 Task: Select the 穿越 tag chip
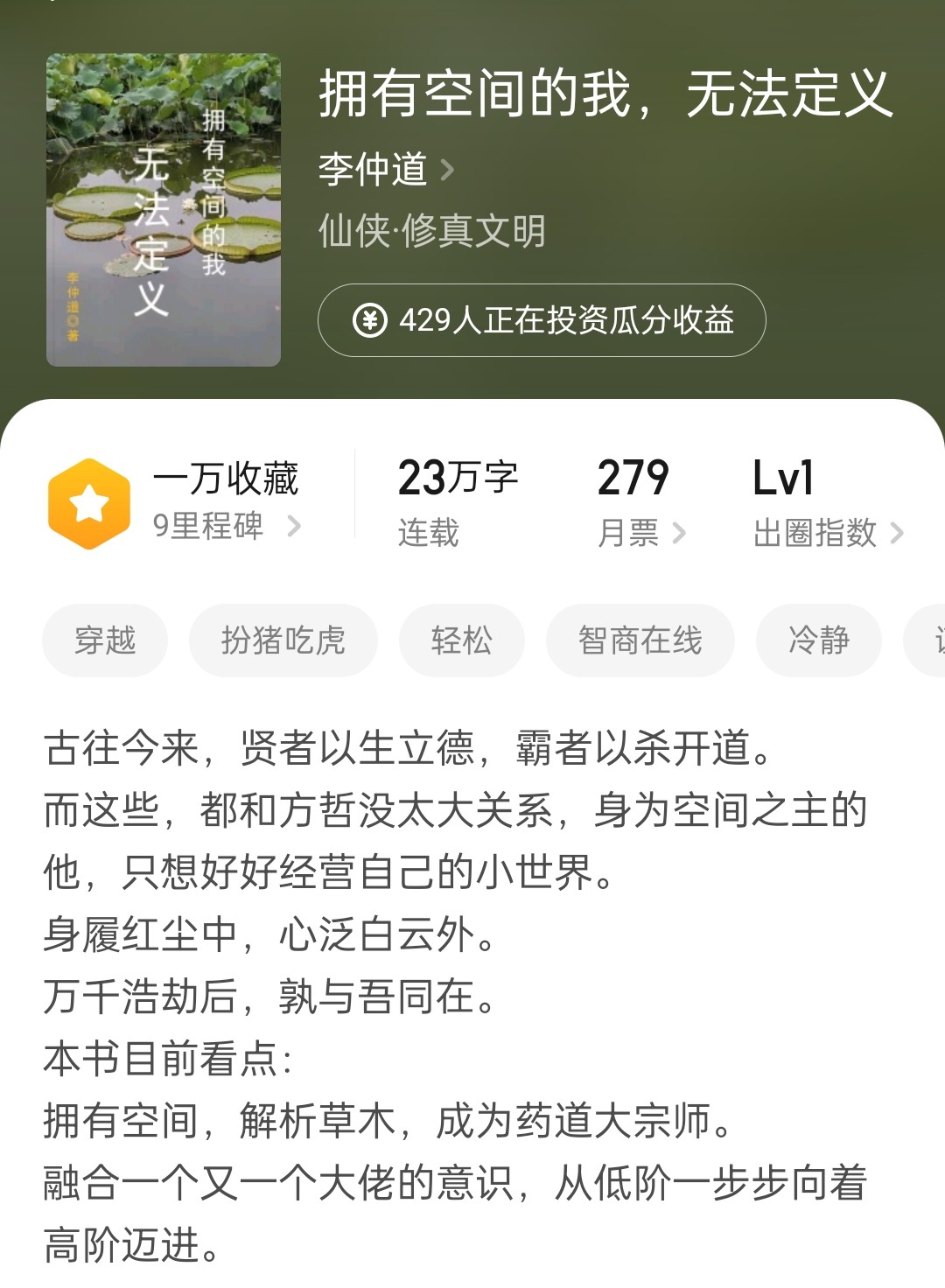(x=105, y=640)
